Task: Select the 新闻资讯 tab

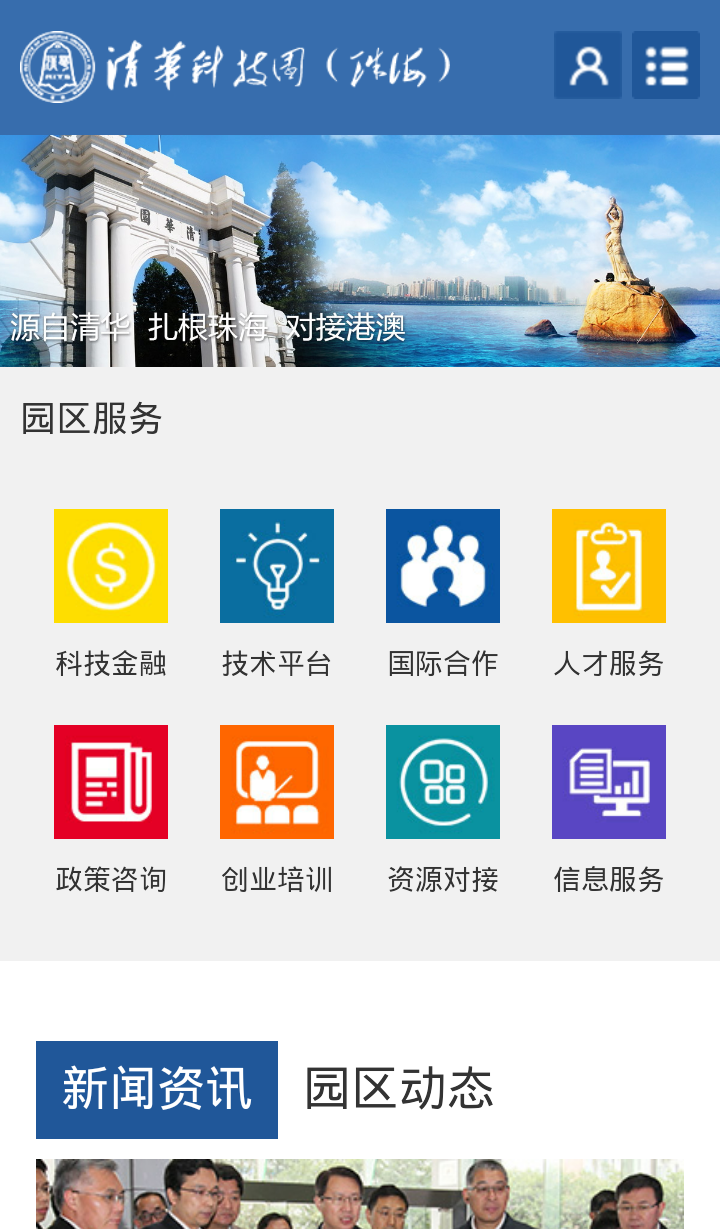Action: coord(157,1090)
